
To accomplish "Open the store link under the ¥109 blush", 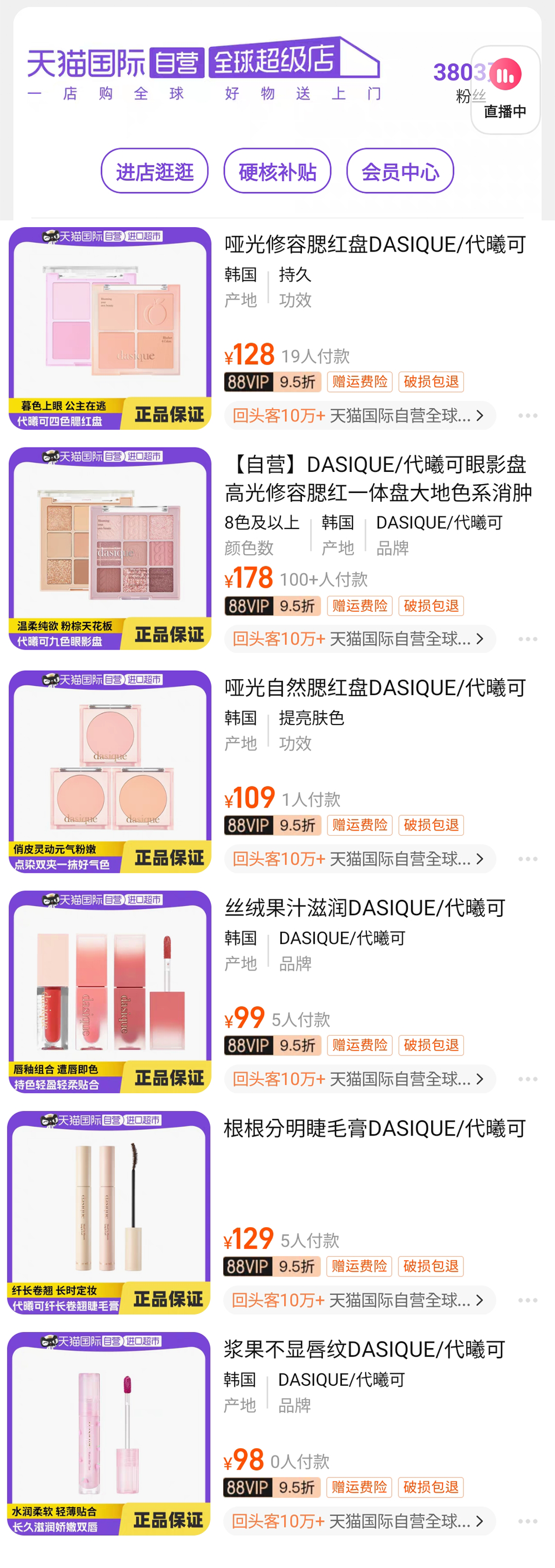I will (360, 859).
